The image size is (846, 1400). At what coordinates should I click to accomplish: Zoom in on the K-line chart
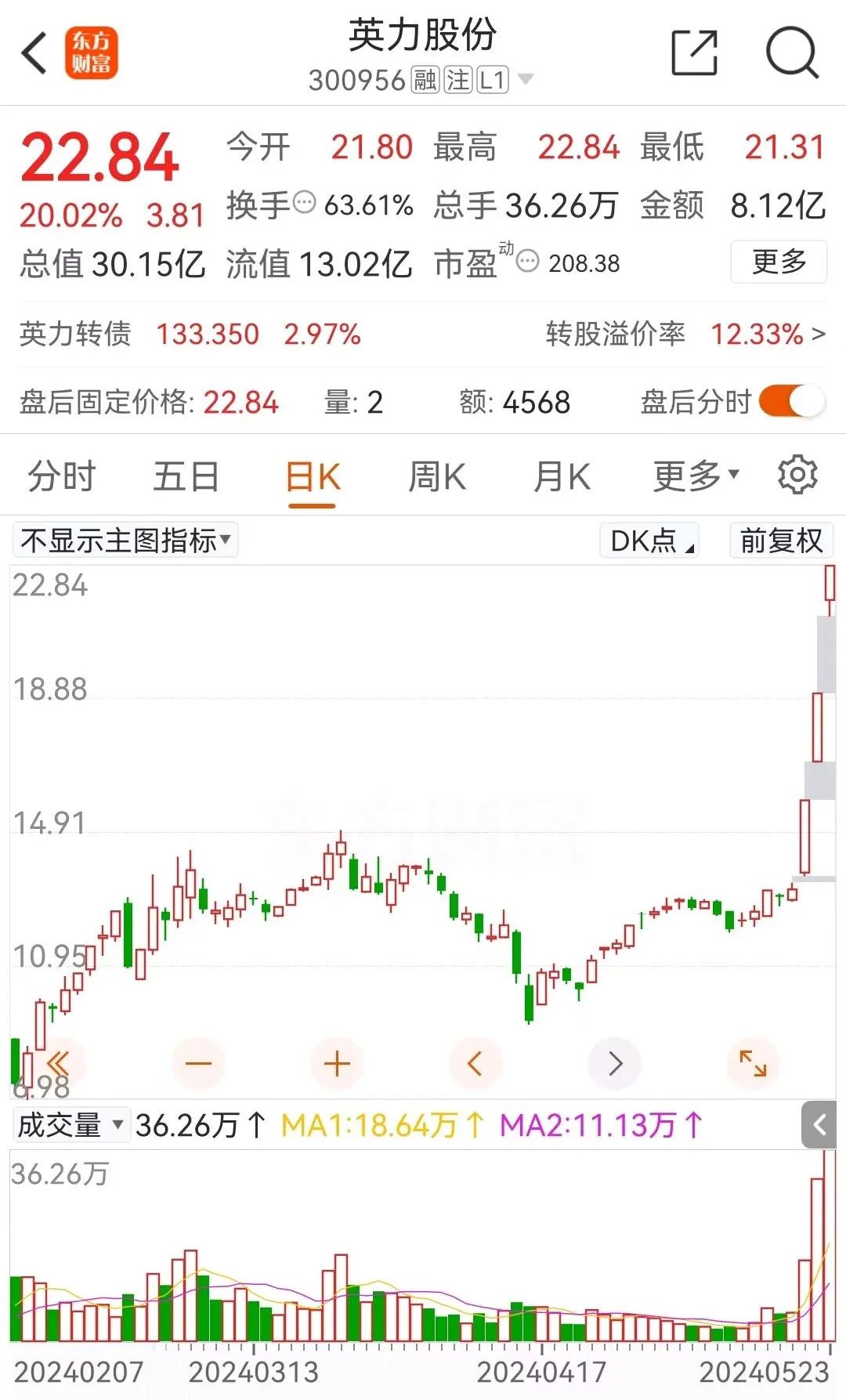coord(337,1063)
